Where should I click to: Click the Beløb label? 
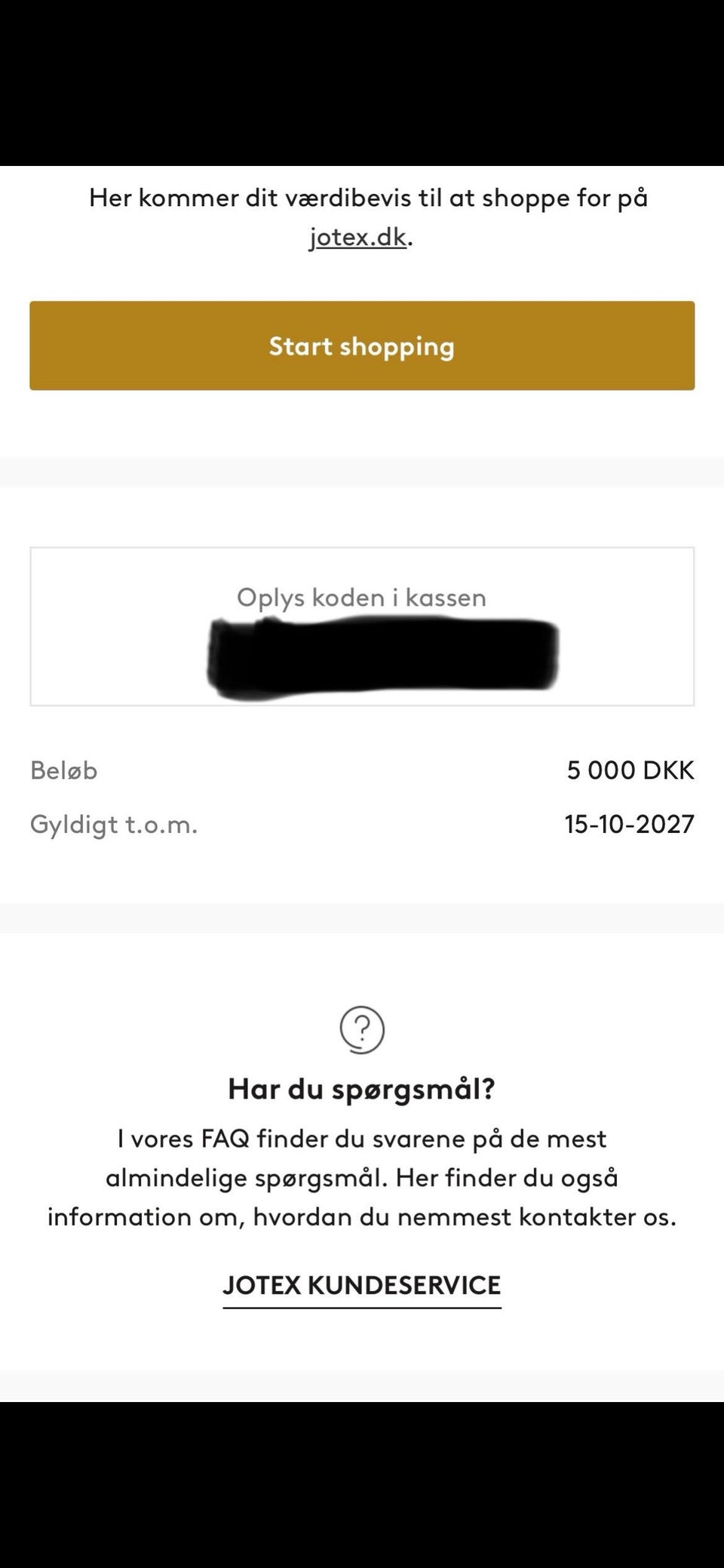(x=63, y=770)
